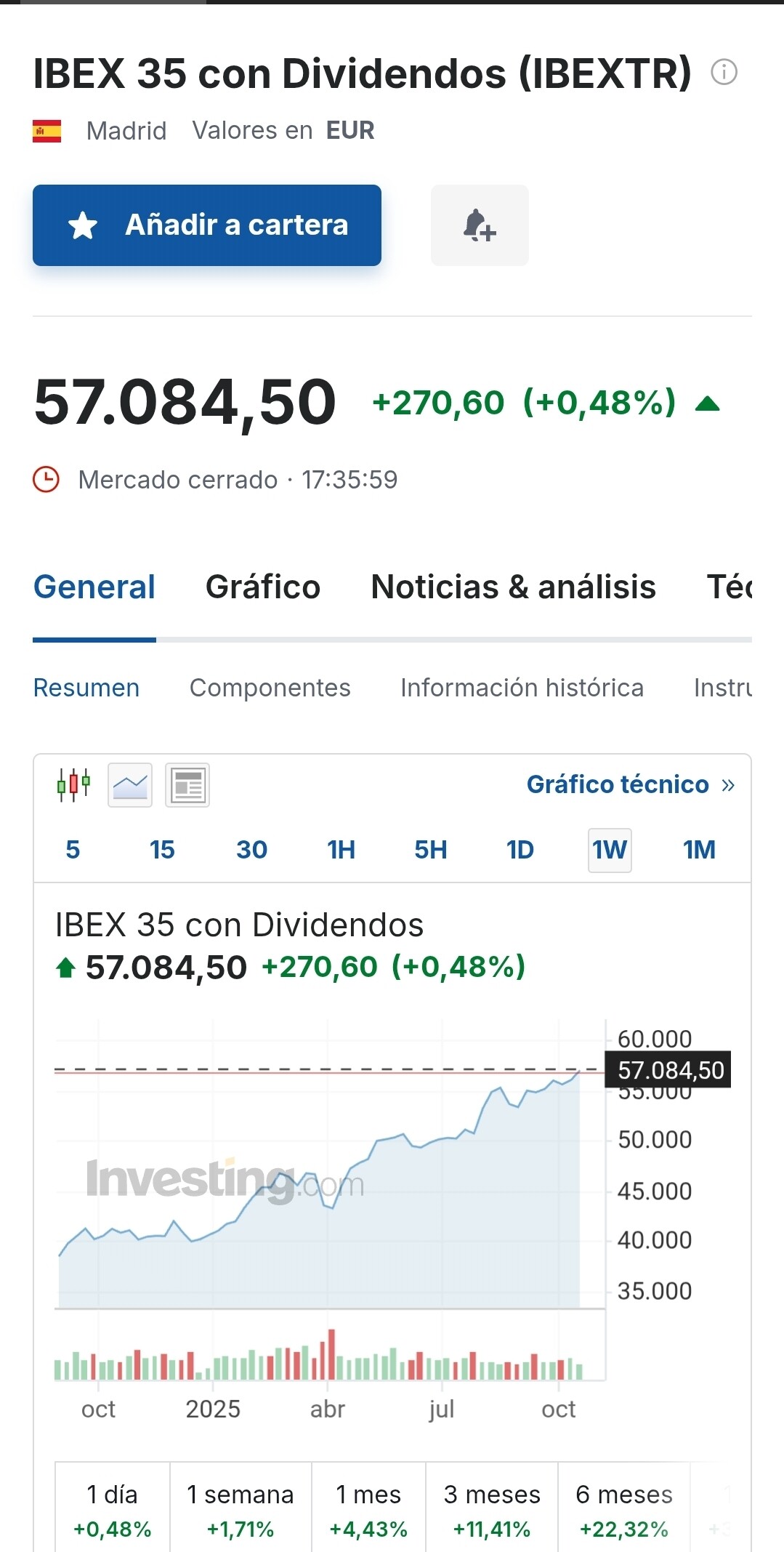The height and width of the screenshot is (1552, 784).
Task: Open the Noticias & análisis tab
Action: pyautogui.click(x=513, y=587)
